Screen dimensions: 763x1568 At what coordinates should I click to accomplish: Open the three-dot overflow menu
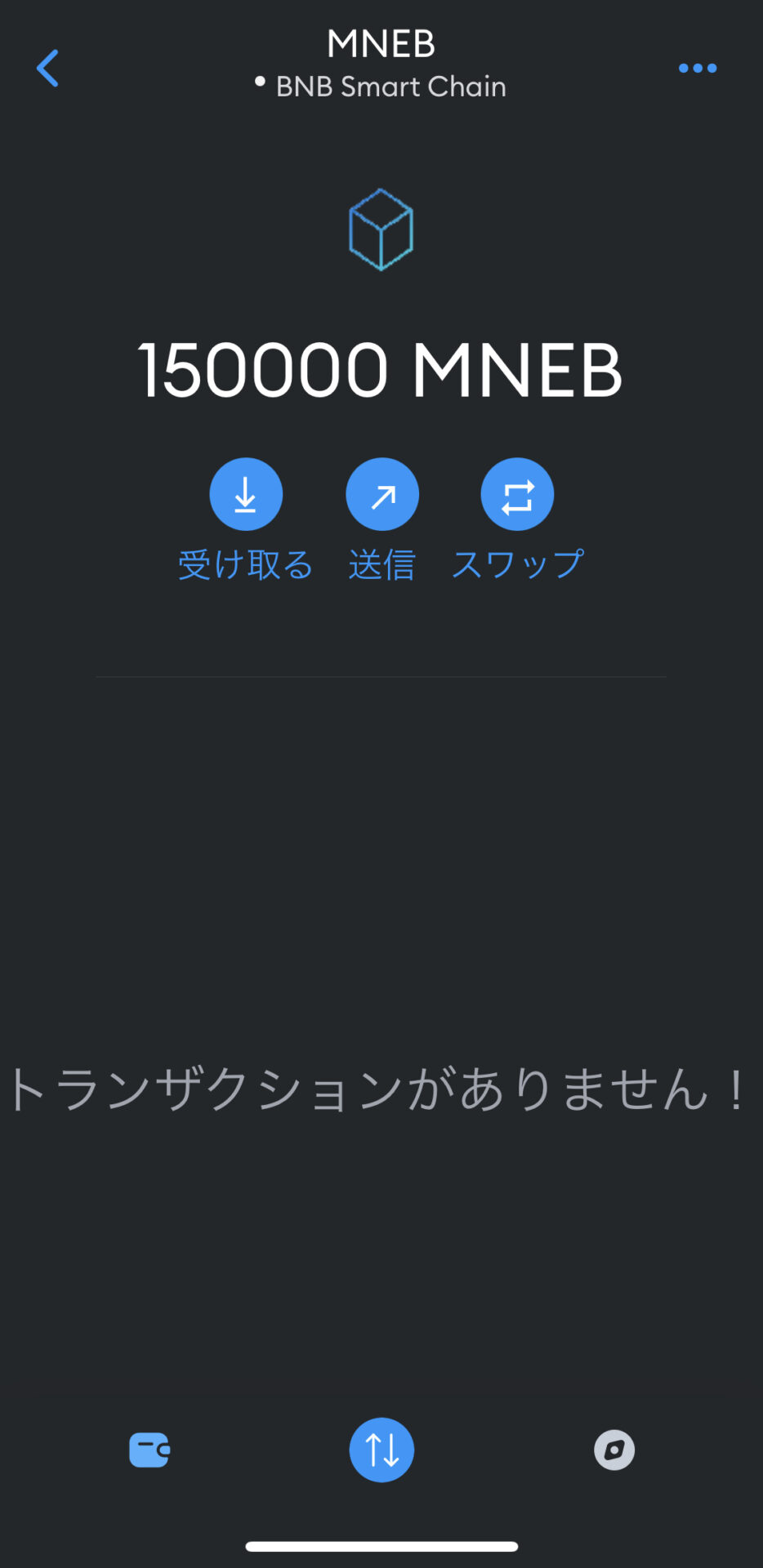coord(697,69)
